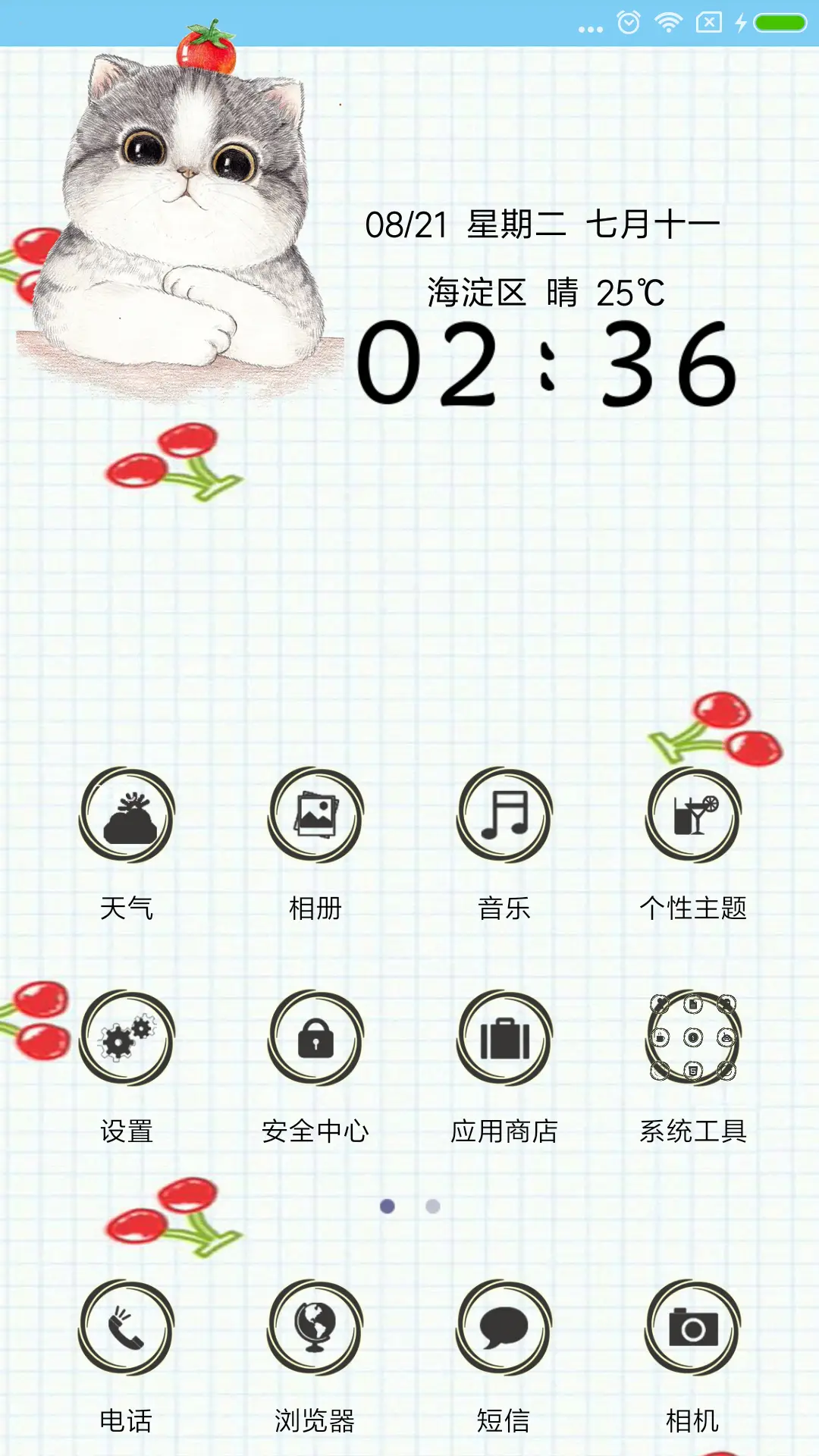Tap the alarm clock status icon
Viewport: 819px width, 1456px height.
tap(629, 23)
